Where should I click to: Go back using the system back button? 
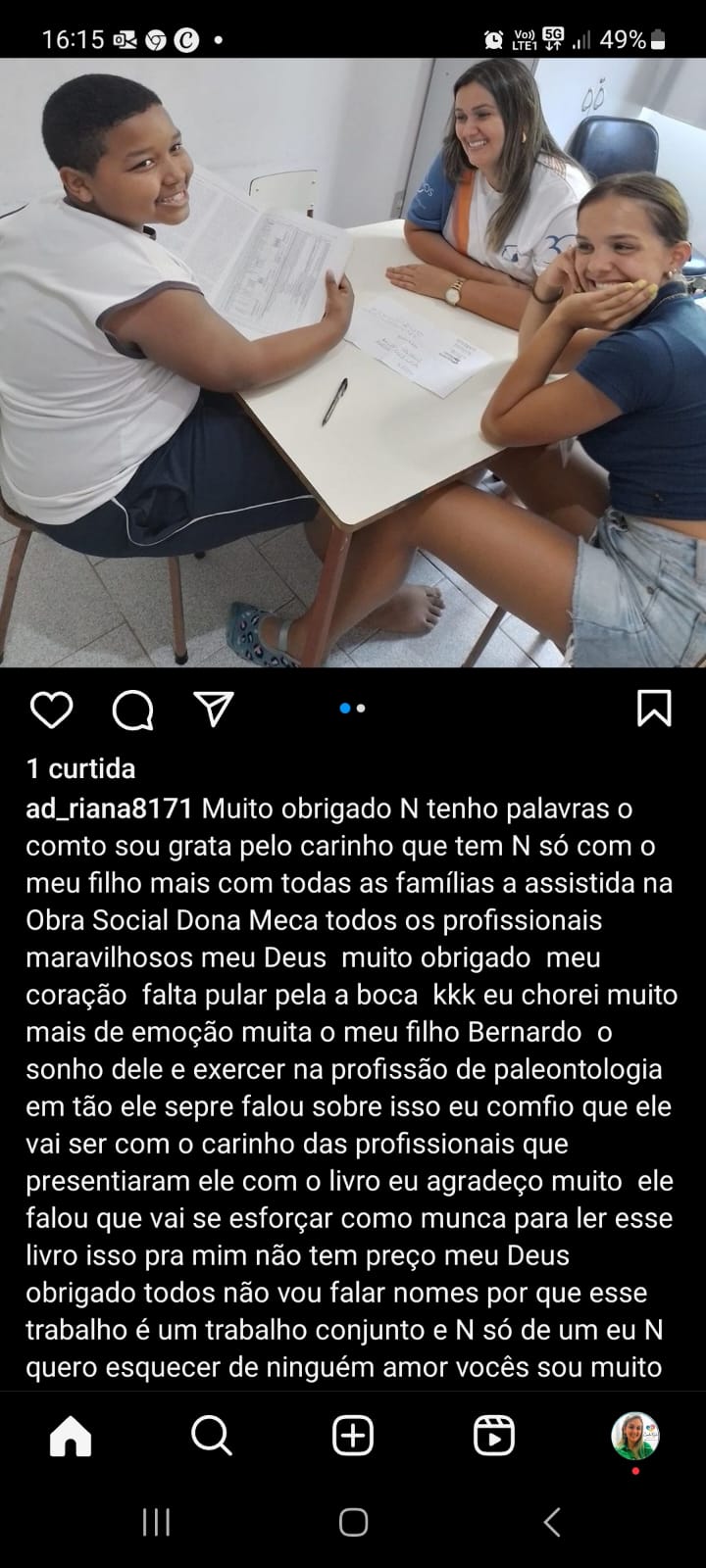point(552,1522)
